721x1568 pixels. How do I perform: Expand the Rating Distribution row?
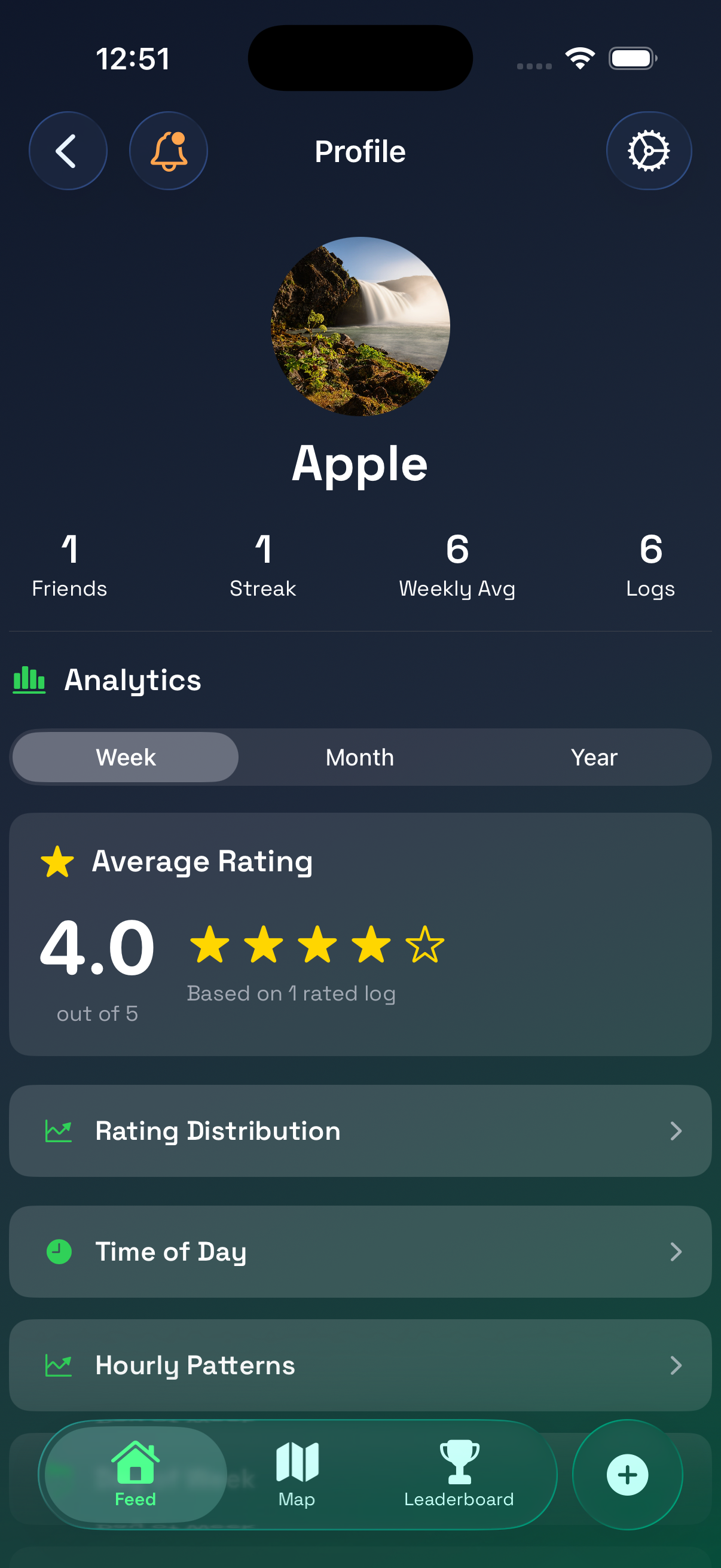point(360,1130)
